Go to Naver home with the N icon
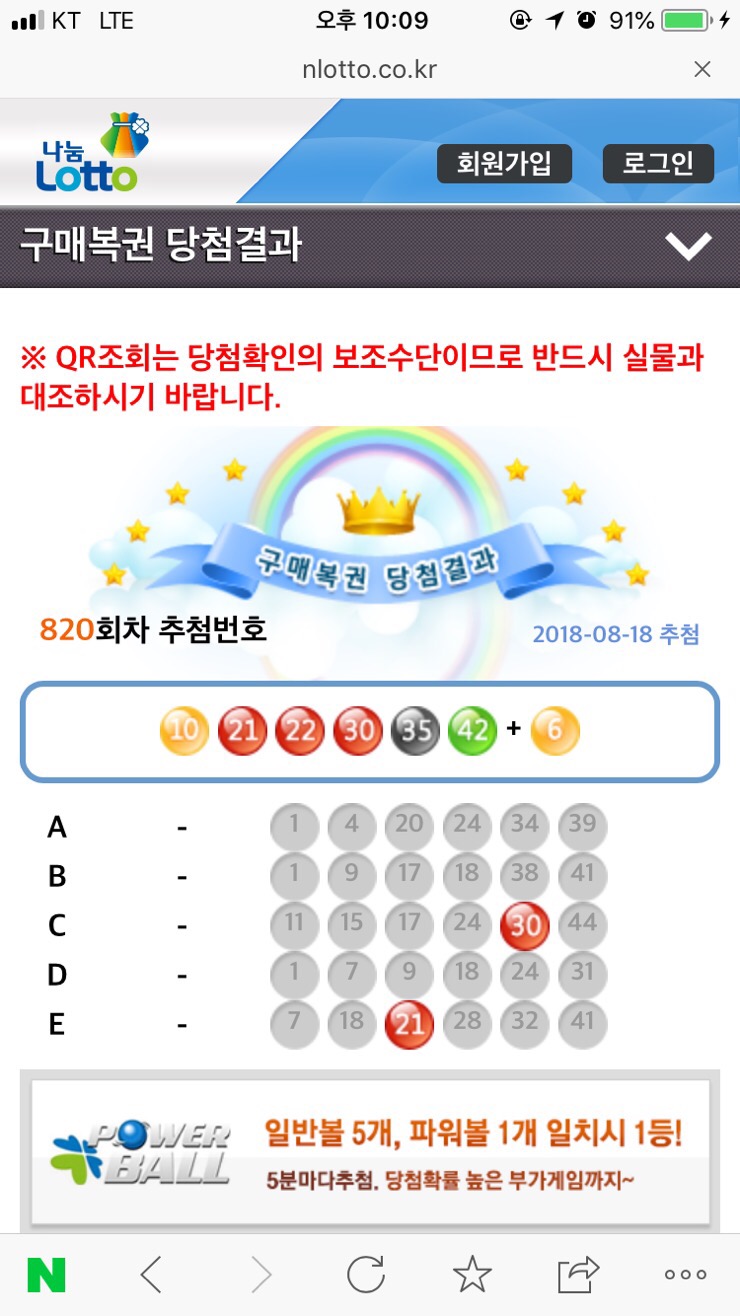The width and height of the screenshot is (740, 1316). (x=46, y=1275)
